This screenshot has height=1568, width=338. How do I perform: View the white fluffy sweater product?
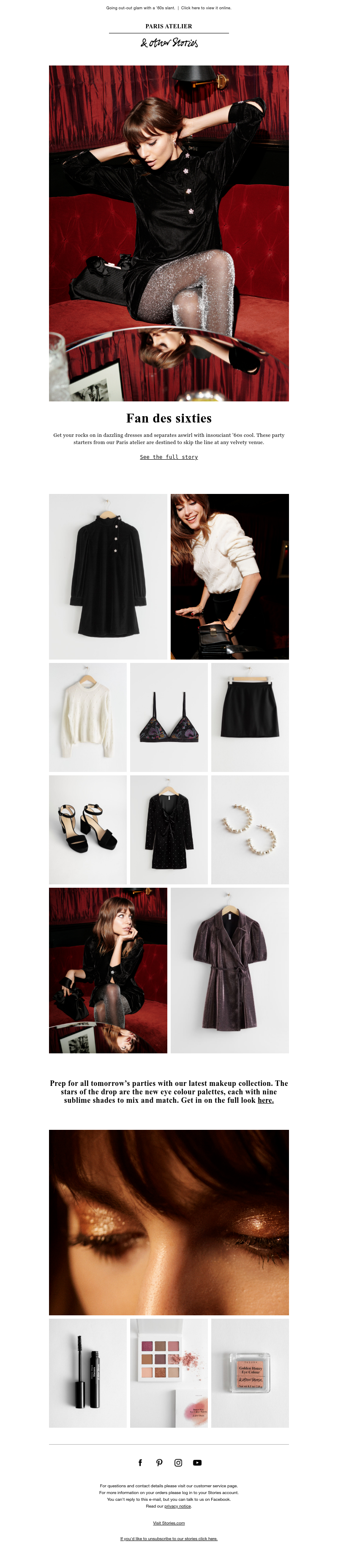point(88,717)
